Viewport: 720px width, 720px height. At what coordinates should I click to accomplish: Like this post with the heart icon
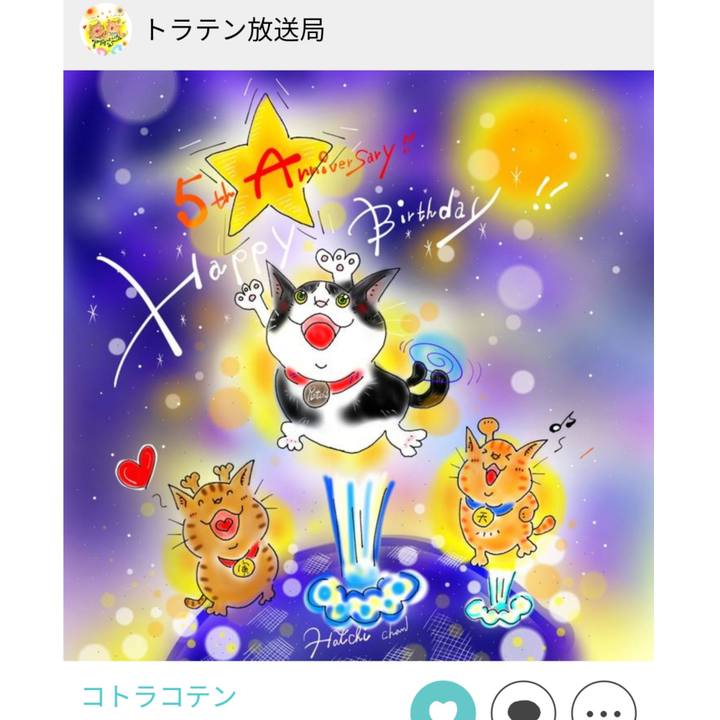(443, 703)
